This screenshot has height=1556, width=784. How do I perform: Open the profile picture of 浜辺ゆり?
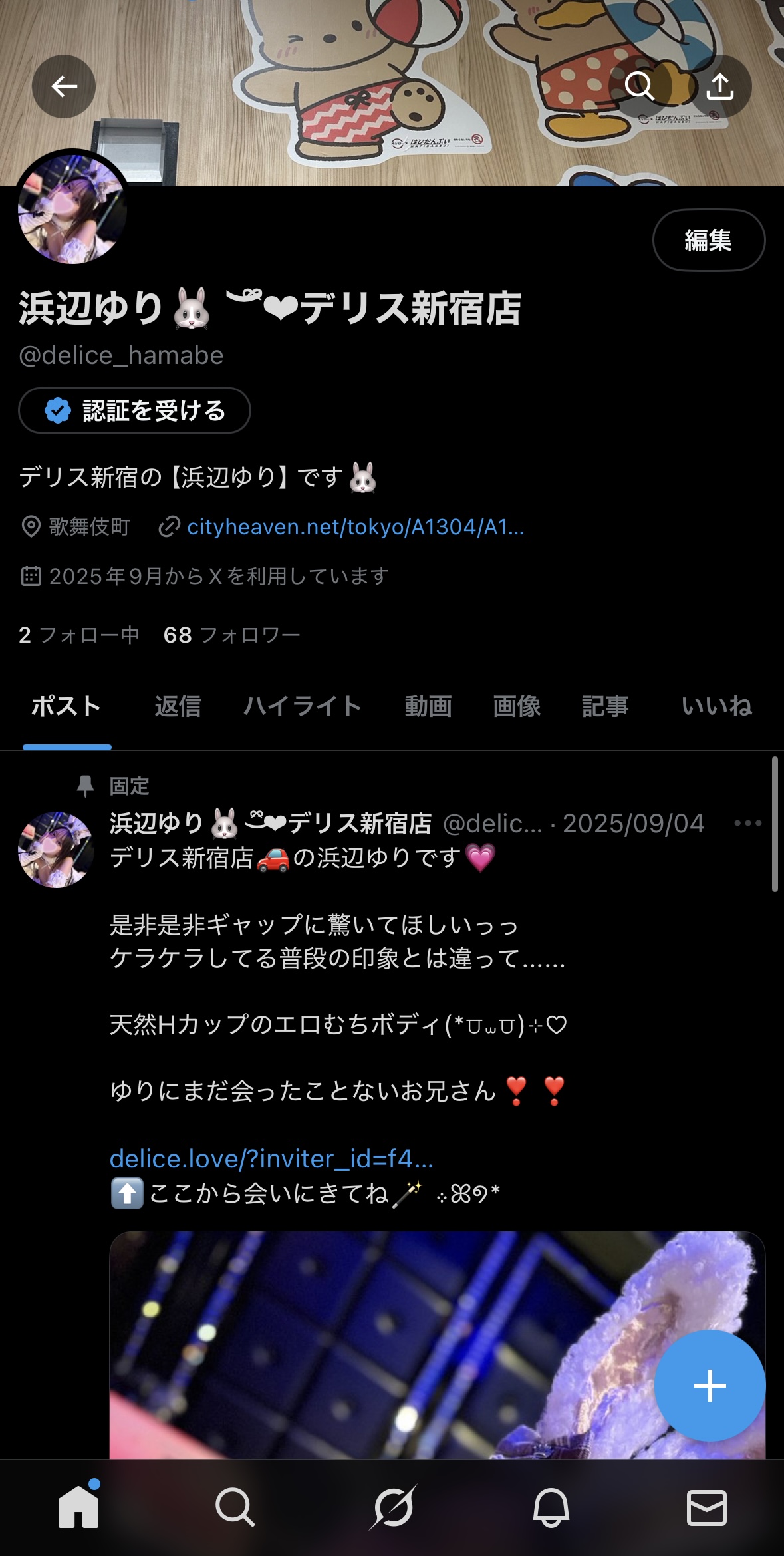pyautogui.click(x=73, y=208)
